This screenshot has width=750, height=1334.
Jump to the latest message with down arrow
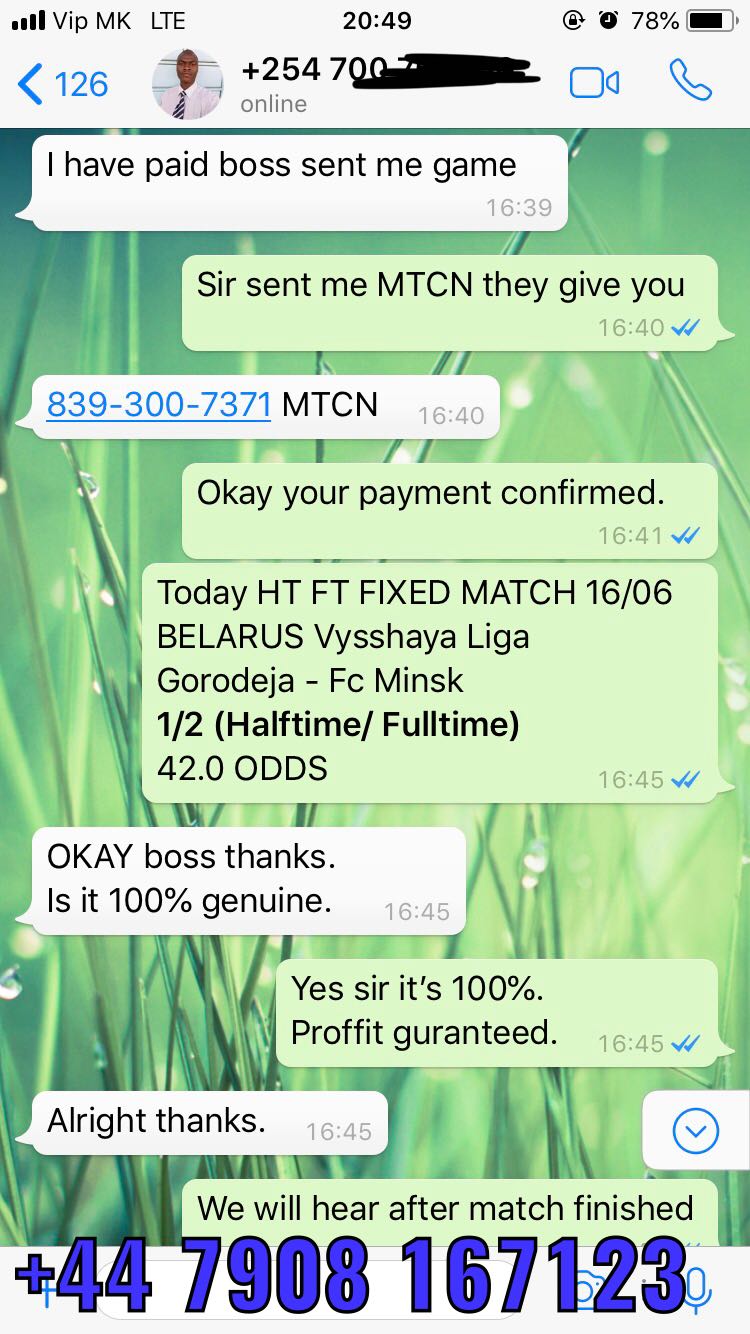tap(696, 1131)
